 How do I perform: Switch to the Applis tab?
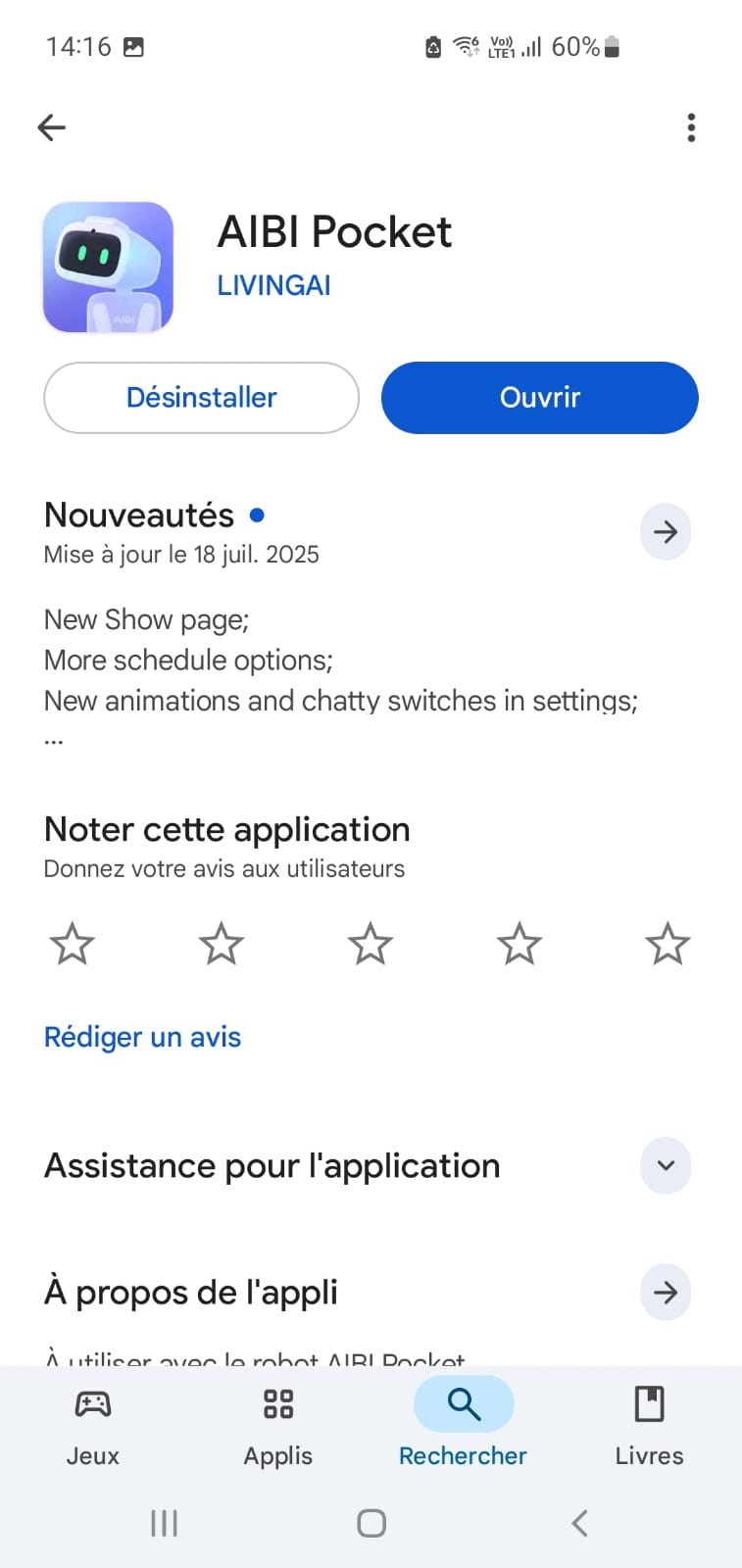point(278,1426)
